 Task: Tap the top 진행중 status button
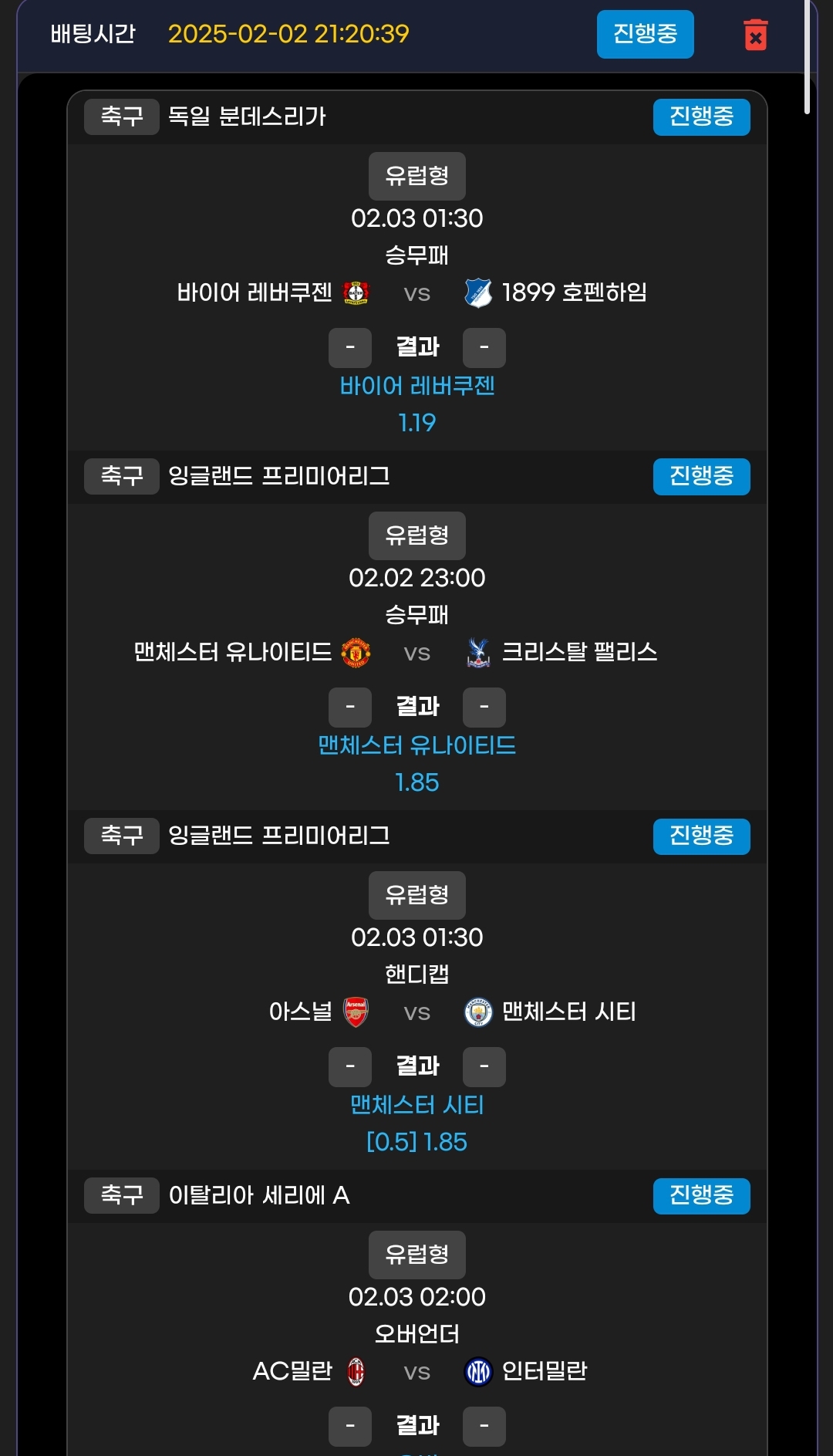click(x=645, y=34)
